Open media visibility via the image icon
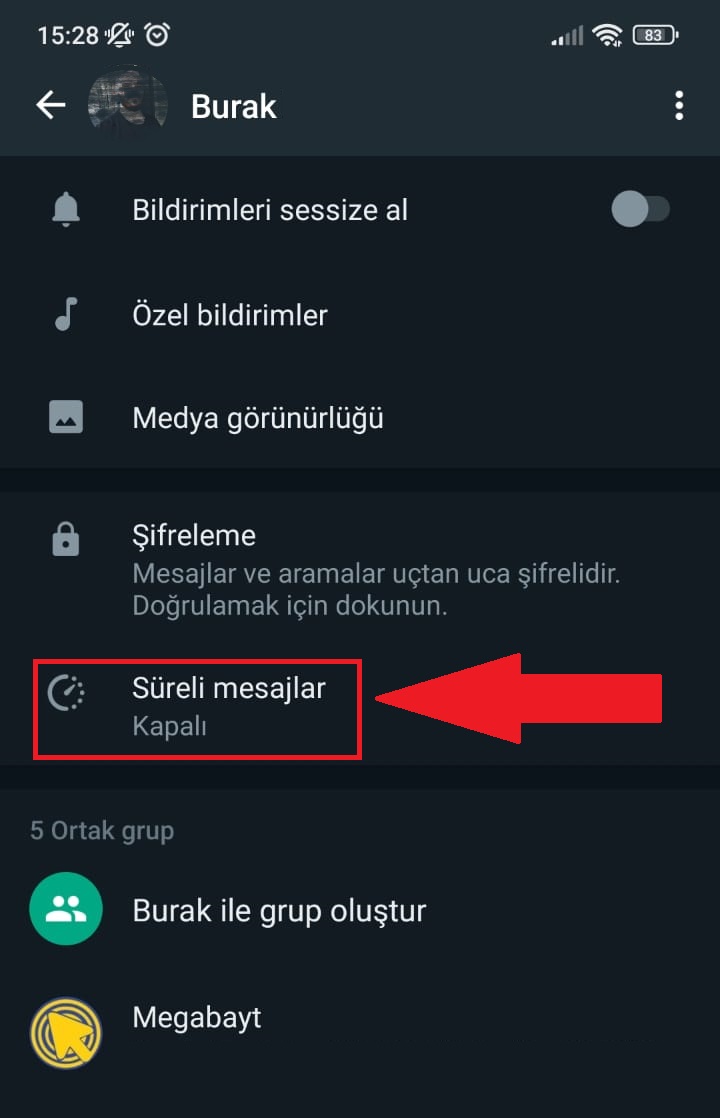This screenshot has height=1118, width=720. point(65,417)
